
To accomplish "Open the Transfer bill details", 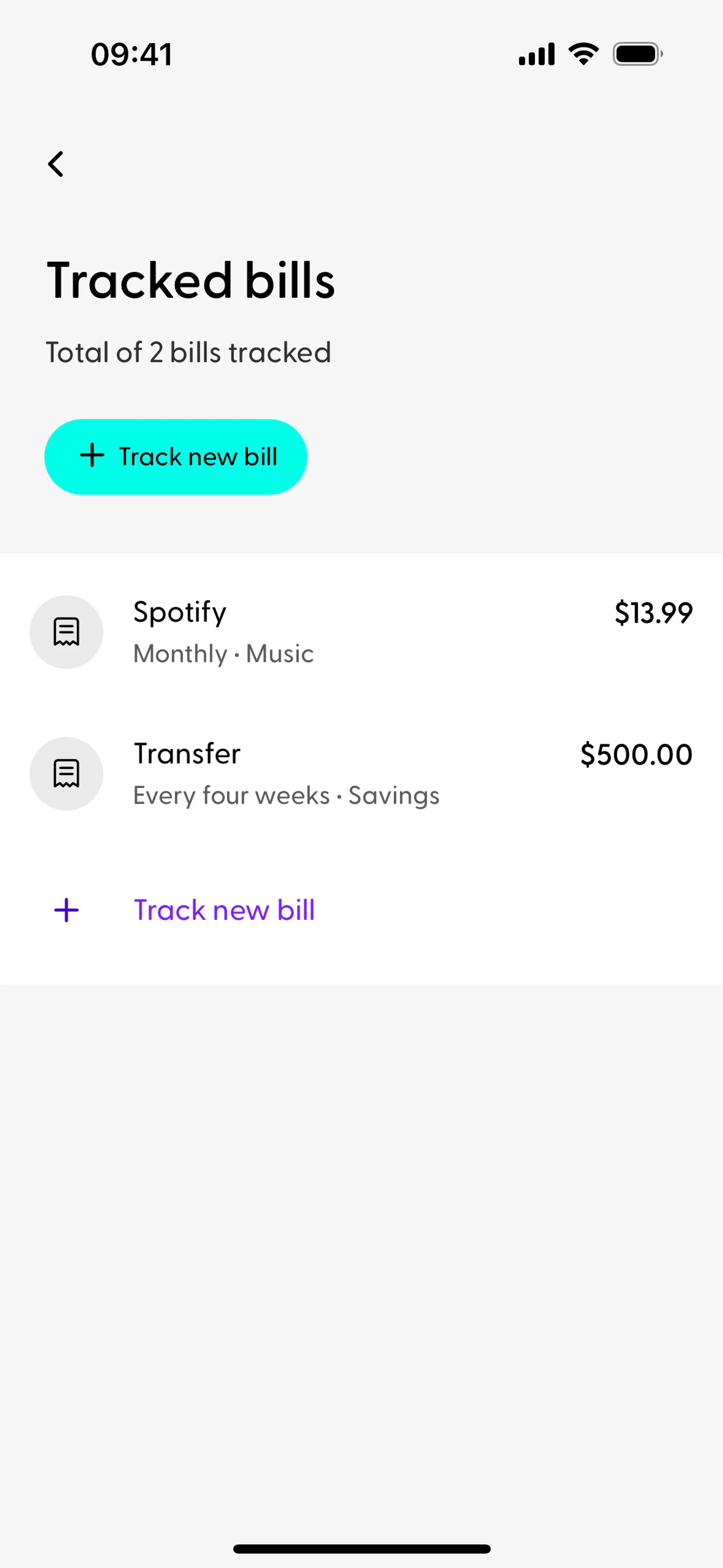I will [x=361, y=774].
